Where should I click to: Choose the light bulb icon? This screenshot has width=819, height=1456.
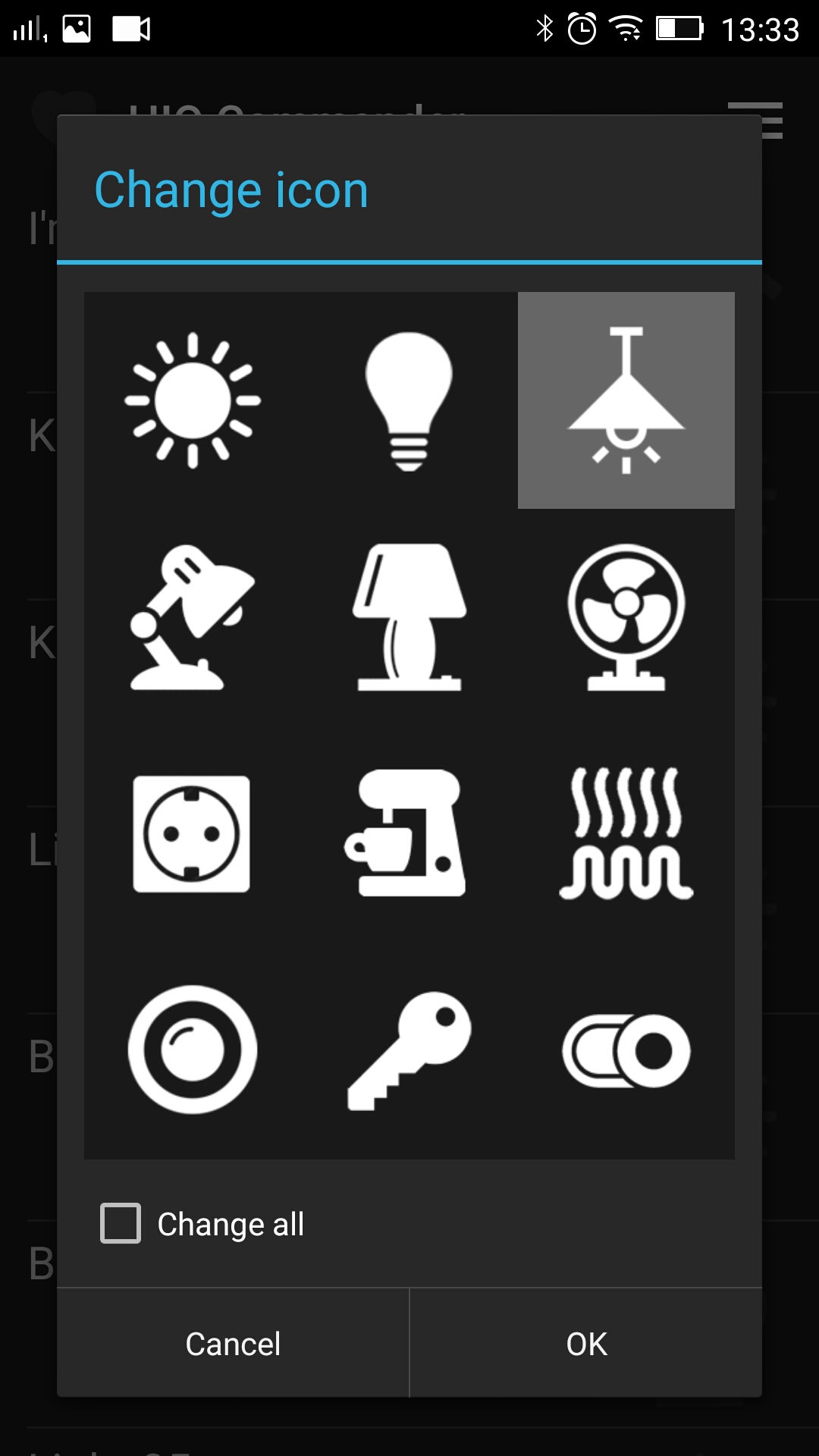409,400
